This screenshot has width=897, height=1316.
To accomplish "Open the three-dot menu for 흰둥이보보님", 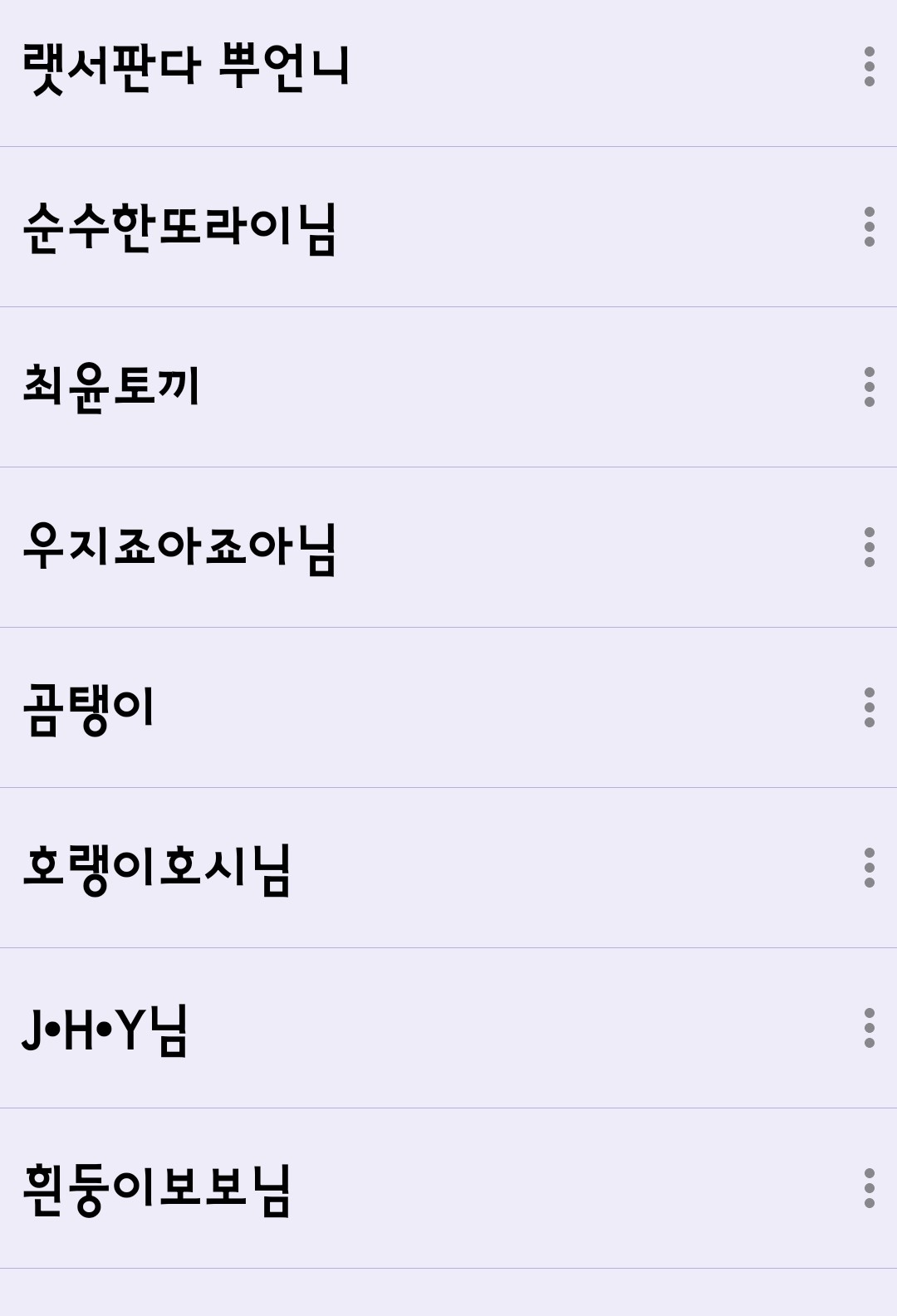I will coord(869,1188).
